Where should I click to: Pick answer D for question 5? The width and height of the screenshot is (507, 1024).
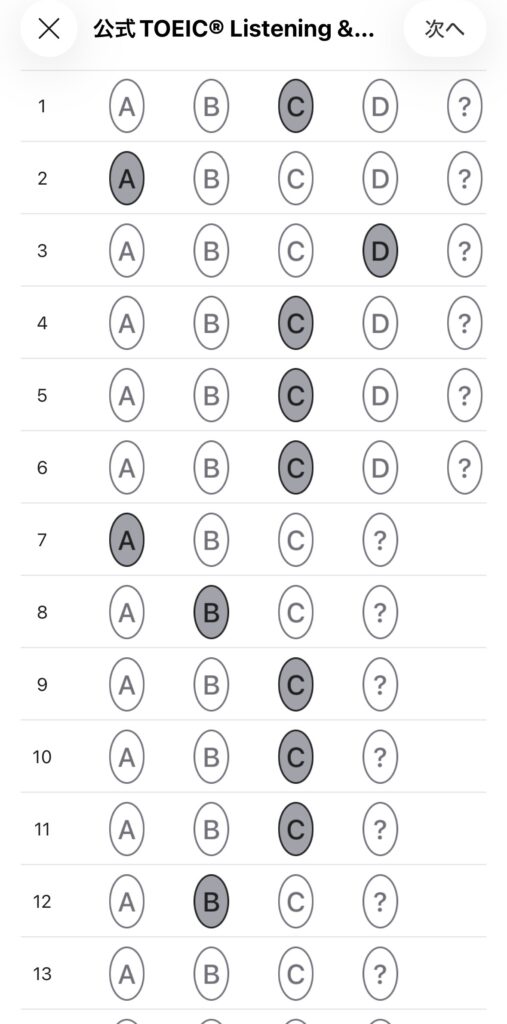click(380, 396)
